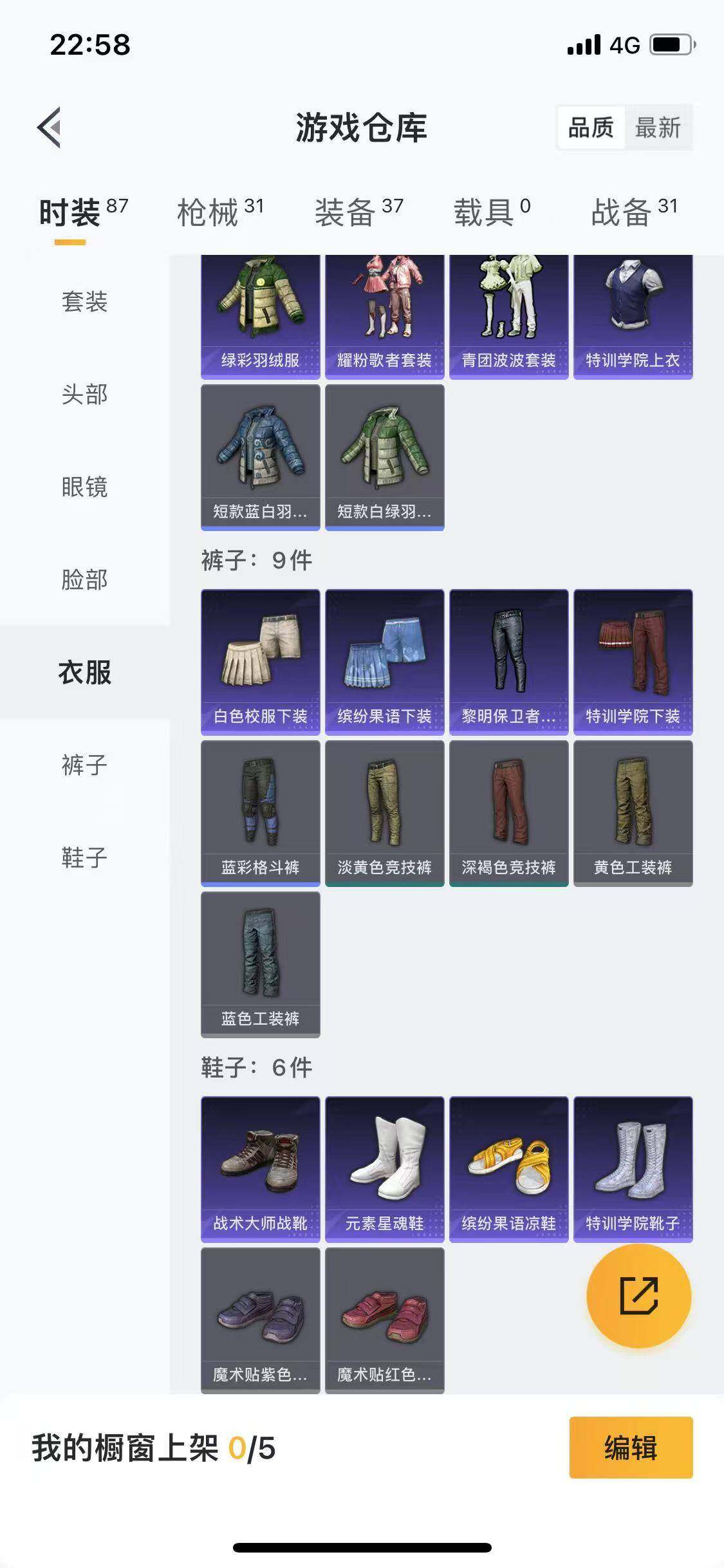Image resolution: width=724 pixels, height=1568 pixels.
Task: Open the 绿彩羽绒服 jacket item
Action: (259, 315)
